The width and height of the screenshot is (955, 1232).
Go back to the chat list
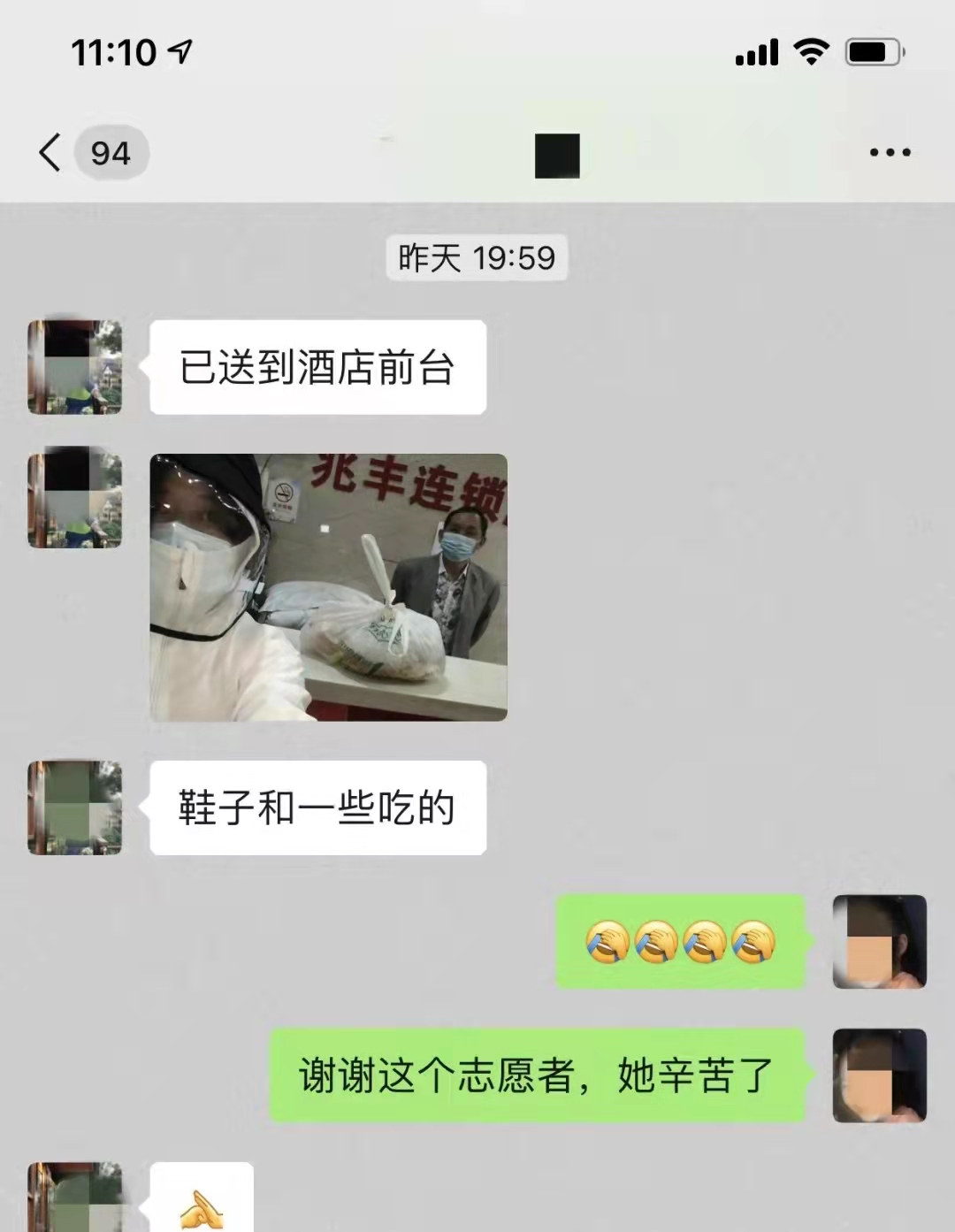point(51,153)
